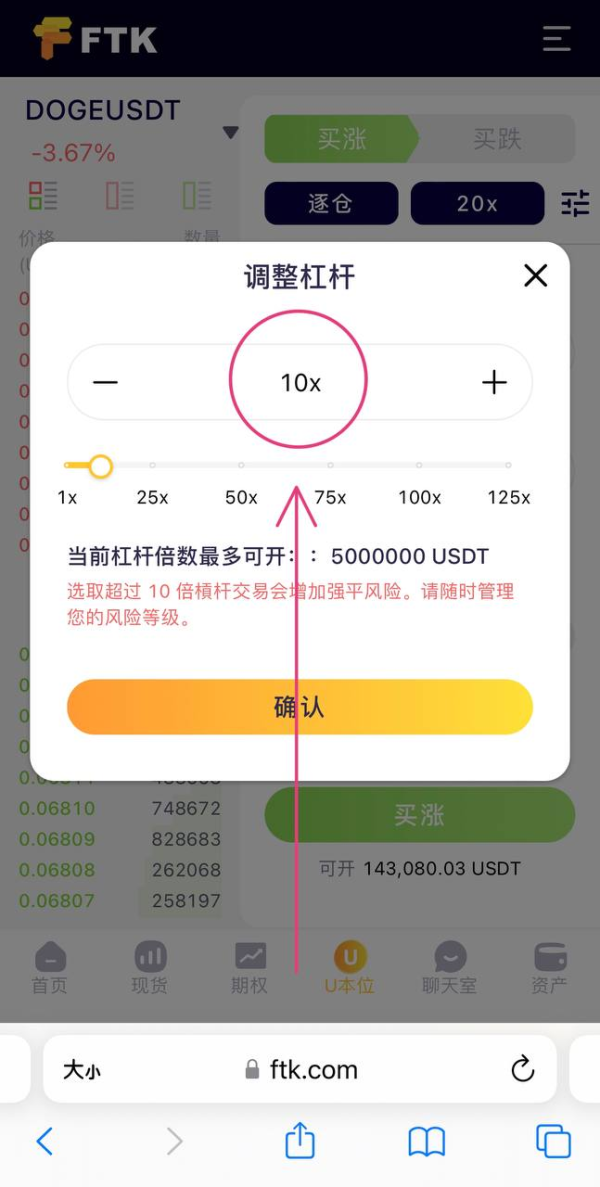This screenshot has height=1187, width=600.
Task: Open Safari share sheet
Action: tap(300, 1141)
